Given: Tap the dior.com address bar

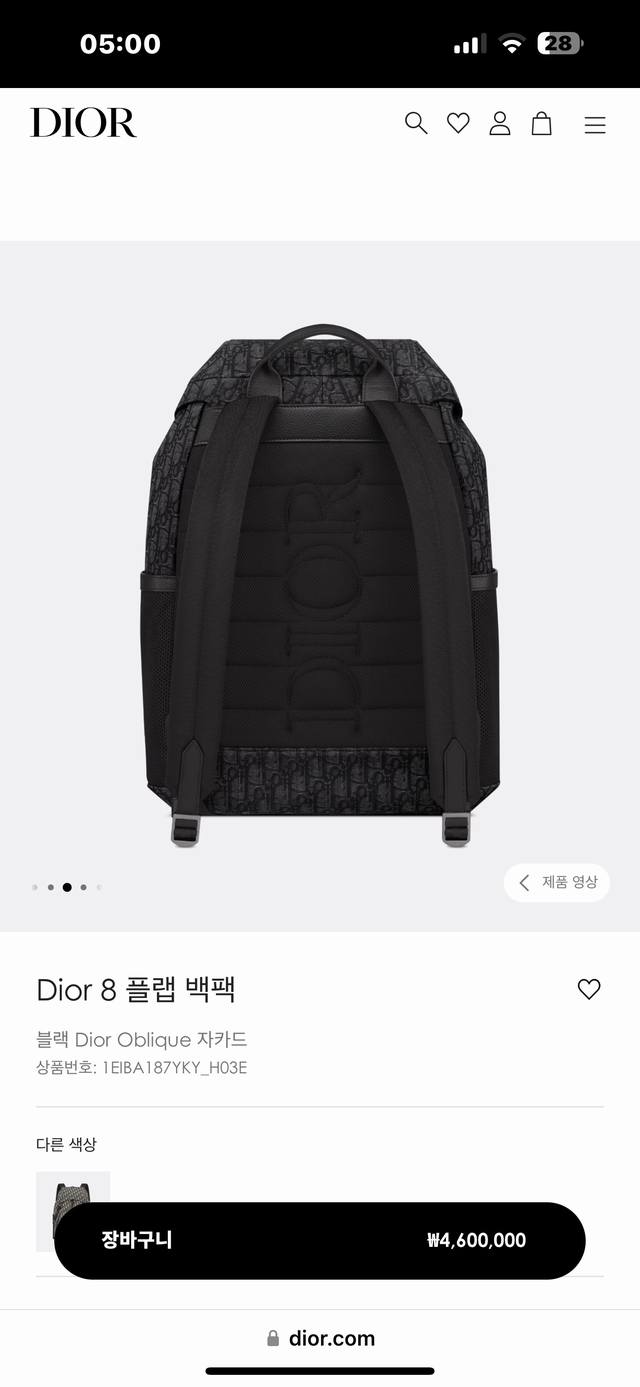Looking at the screenshot, I should pos(320,1338).
